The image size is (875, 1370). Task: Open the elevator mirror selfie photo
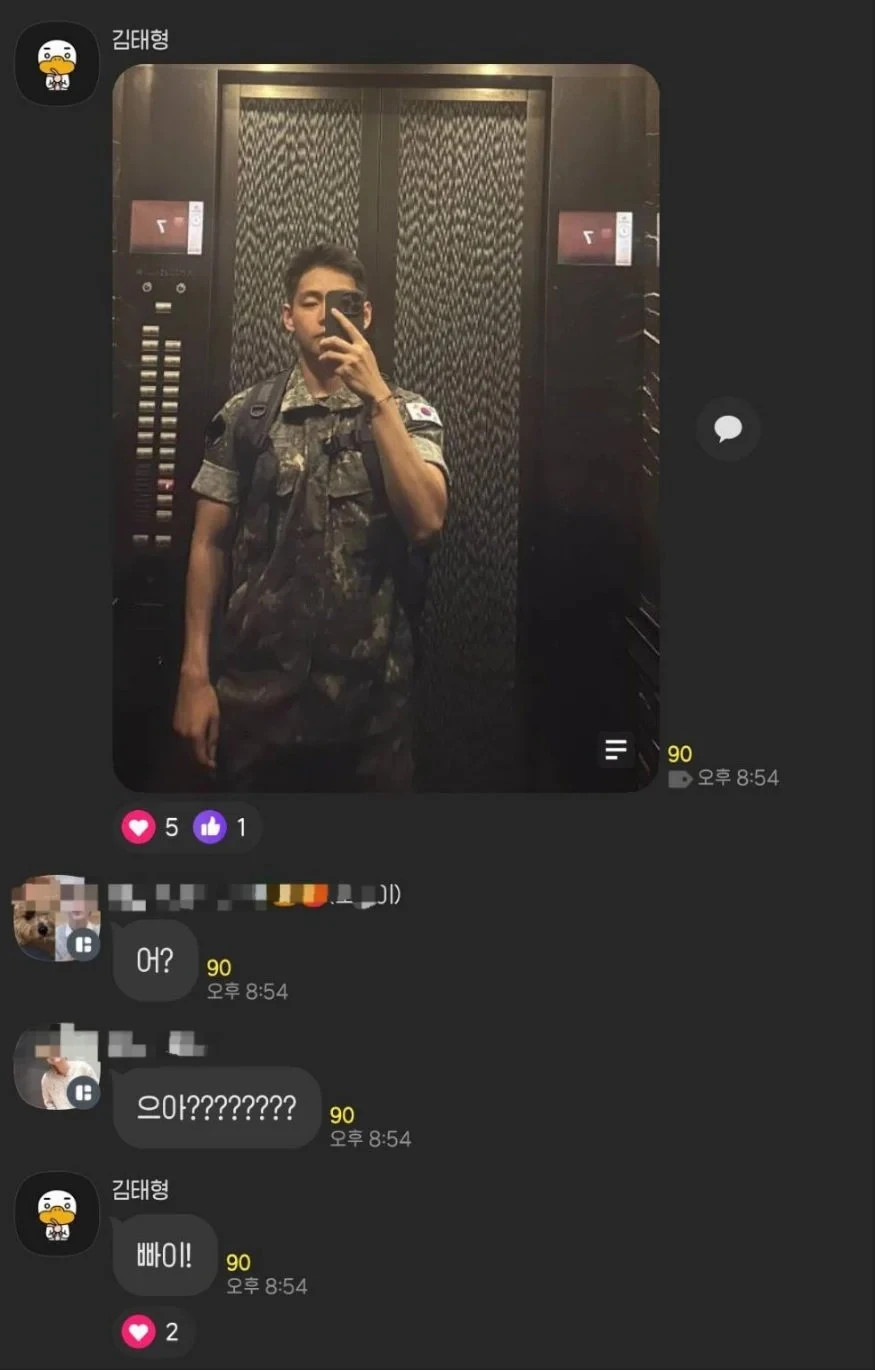point(385,428)
